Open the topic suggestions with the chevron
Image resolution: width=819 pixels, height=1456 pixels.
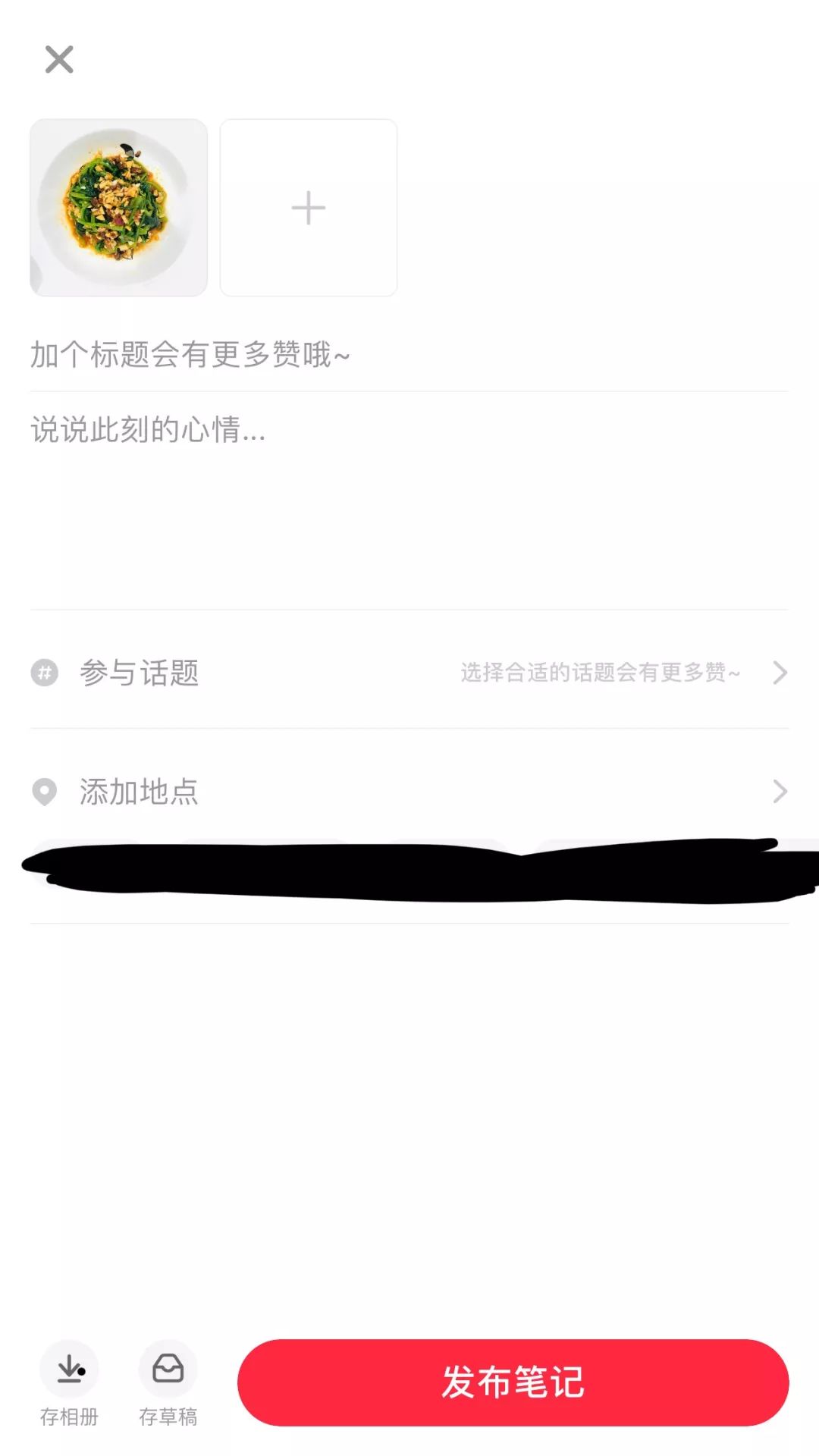click(x=780, y=673)
